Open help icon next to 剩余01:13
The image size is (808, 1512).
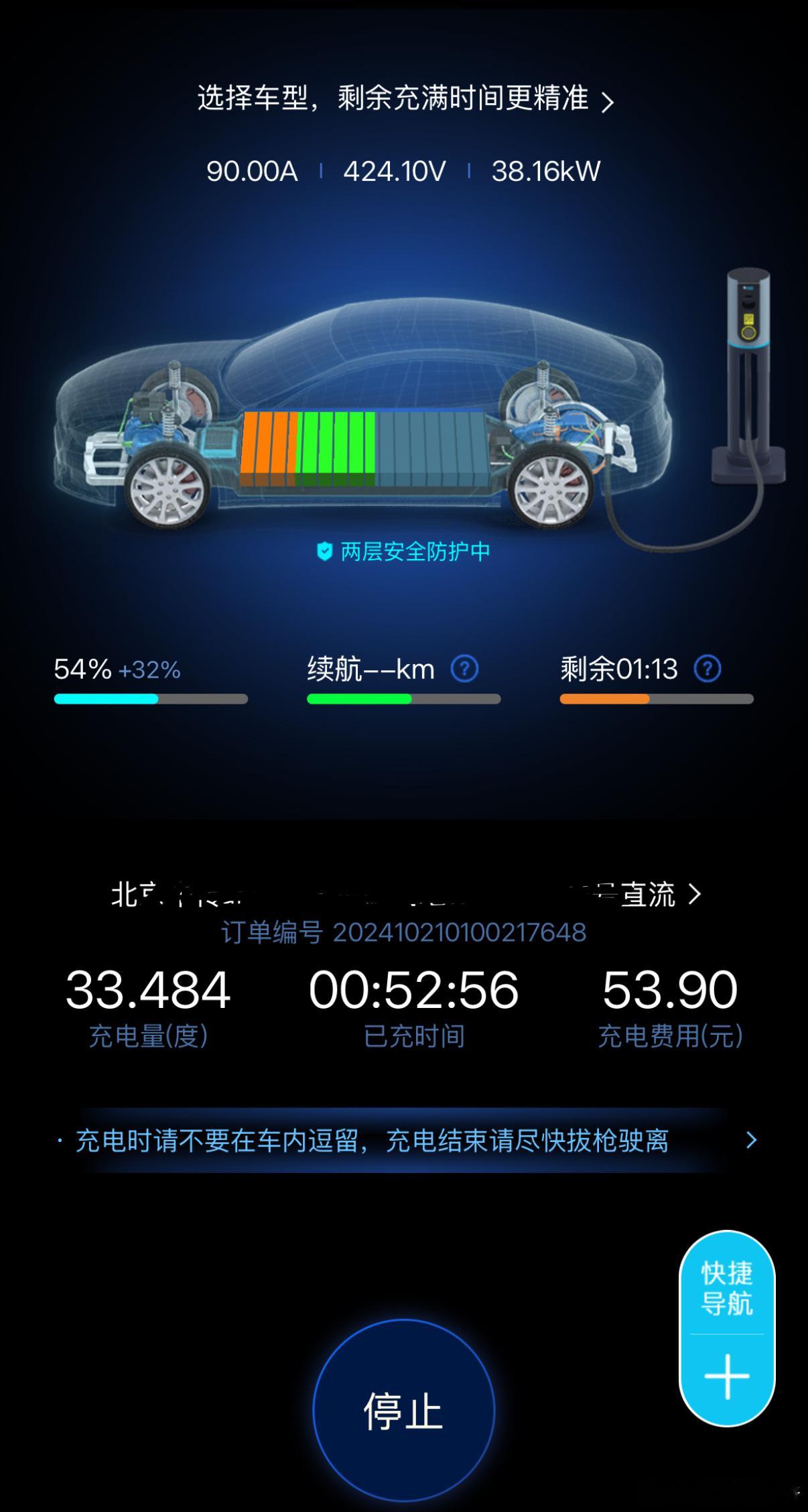point(708,668)
